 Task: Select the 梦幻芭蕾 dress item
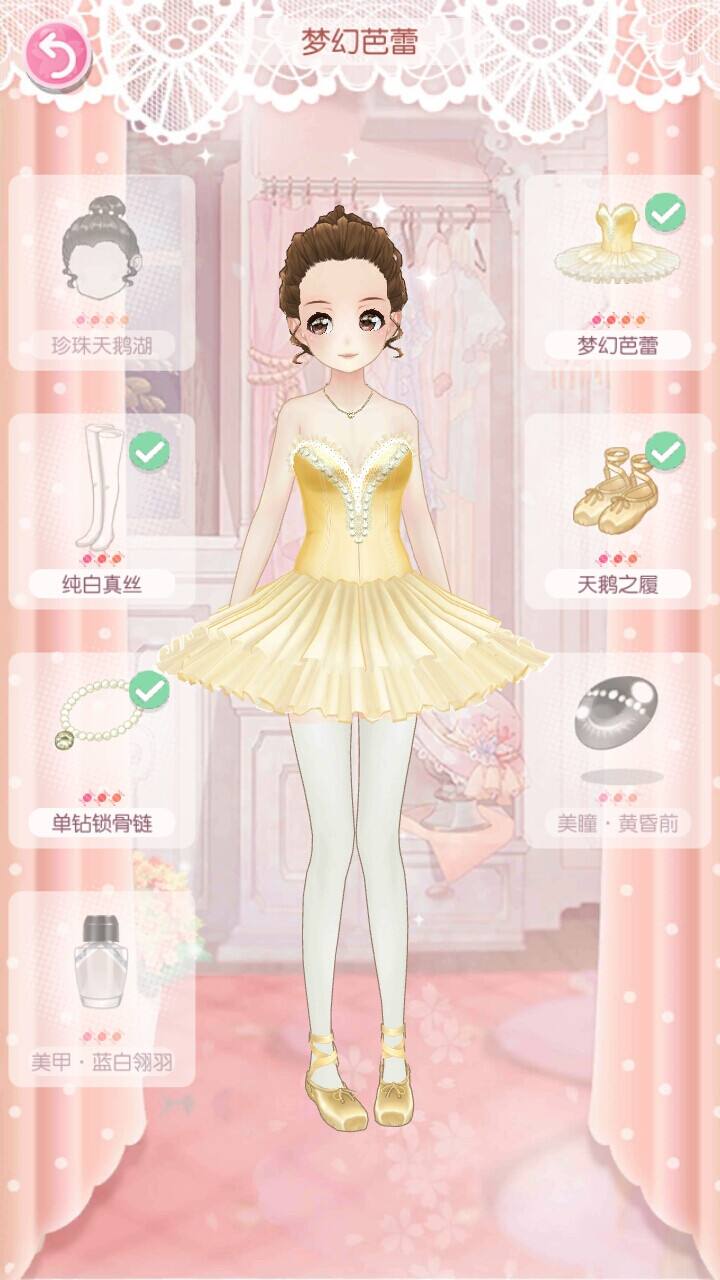pos(617,272)
